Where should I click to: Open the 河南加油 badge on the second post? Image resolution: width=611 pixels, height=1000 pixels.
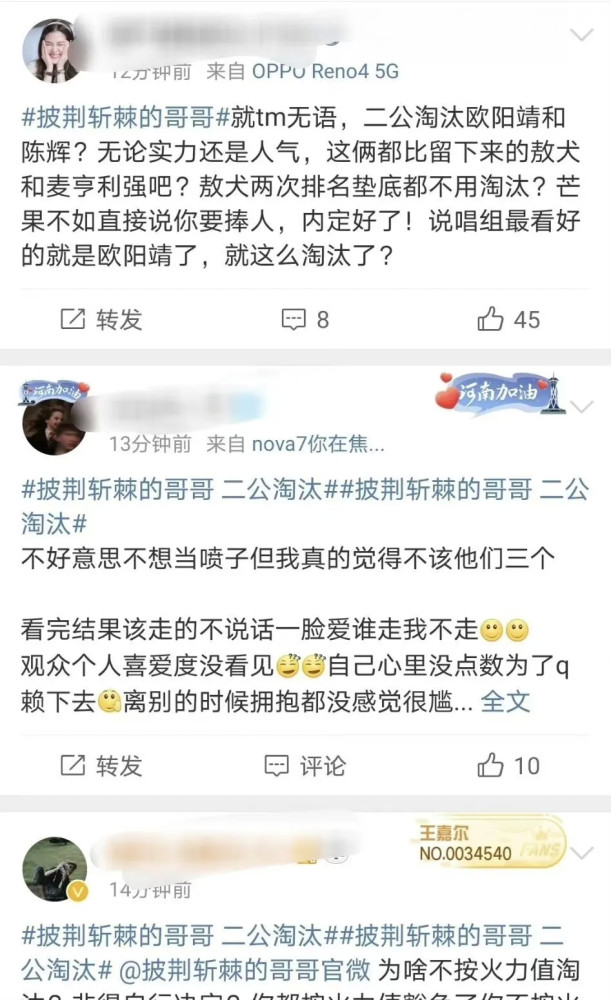coord(499,393)
